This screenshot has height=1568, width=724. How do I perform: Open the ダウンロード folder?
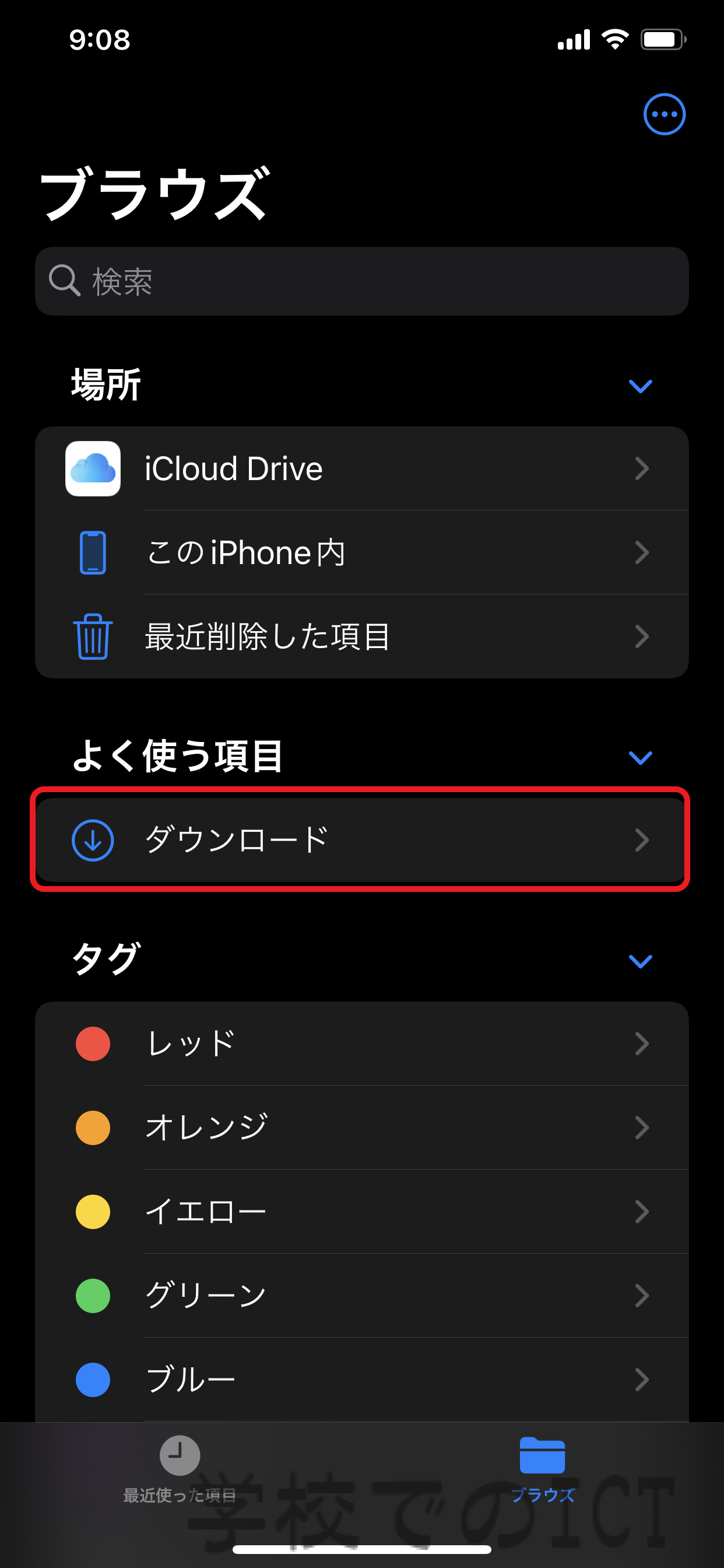[x=362, y=840]
